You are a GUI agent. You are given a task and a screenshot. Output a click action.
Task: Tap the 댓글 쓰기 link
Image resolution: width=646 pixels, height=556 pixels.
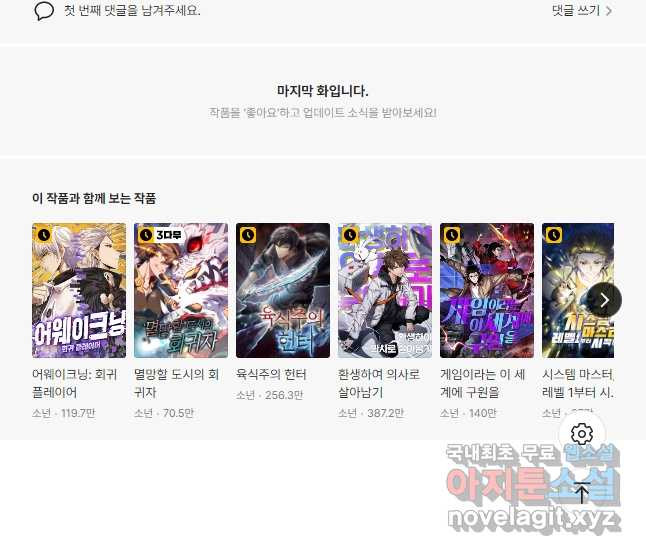coord(582,10)
